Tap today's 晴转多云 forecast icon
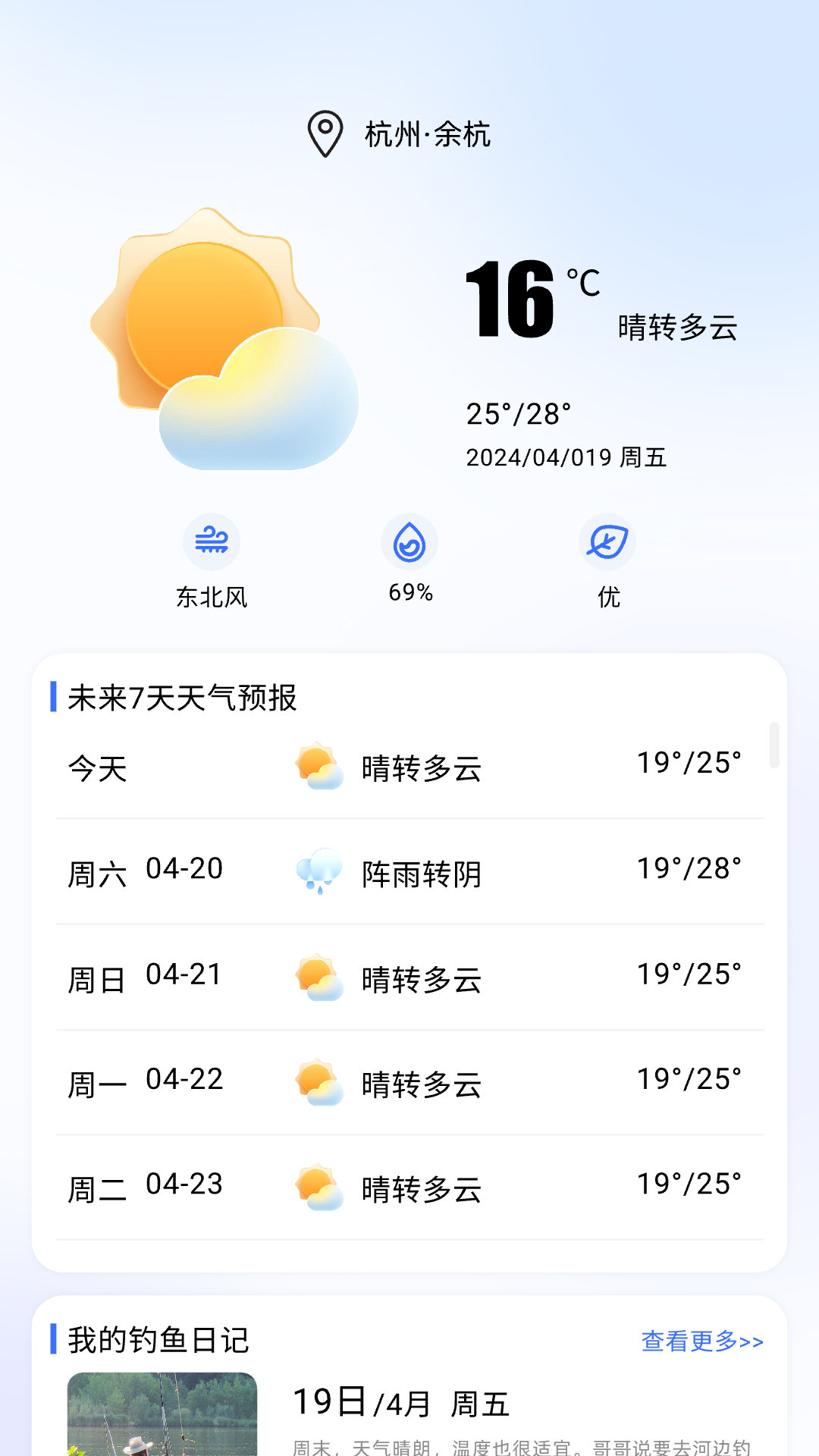 click(320, 767)
